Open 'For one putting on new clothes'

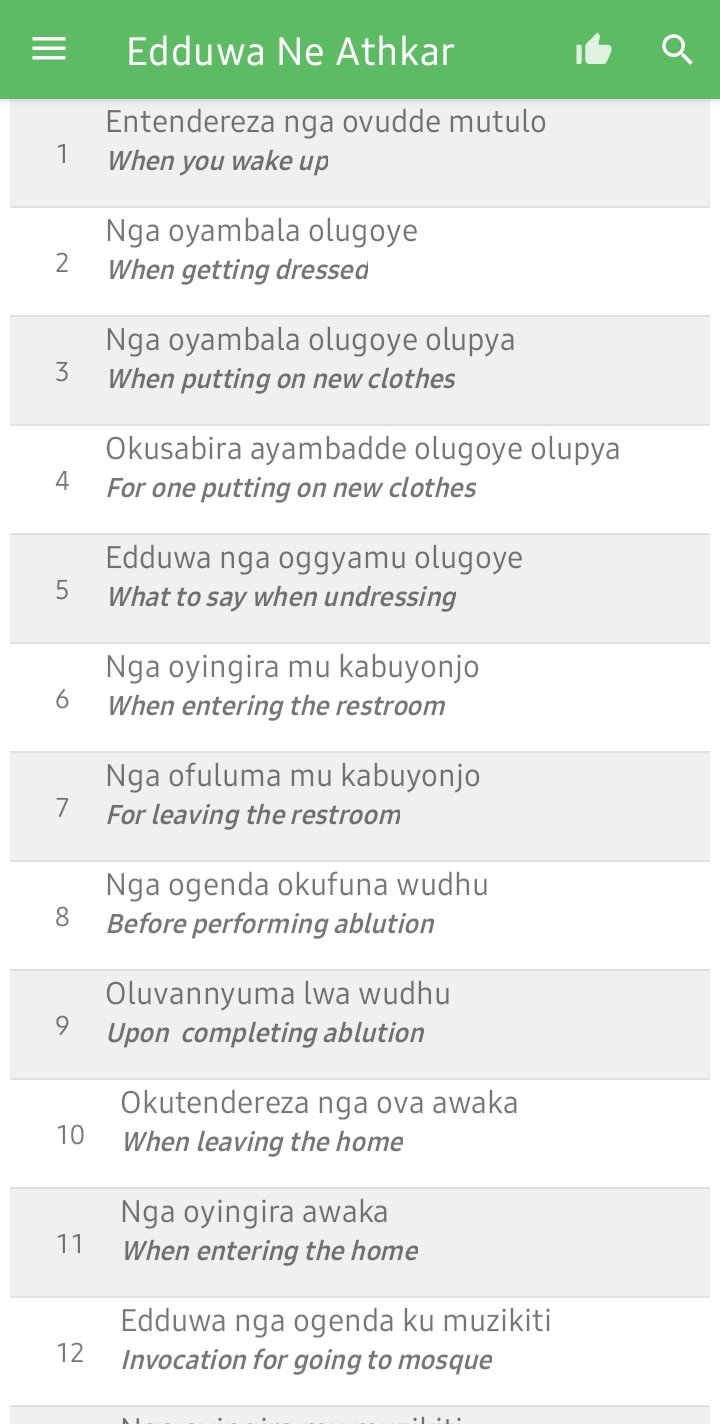pos(360,480)
